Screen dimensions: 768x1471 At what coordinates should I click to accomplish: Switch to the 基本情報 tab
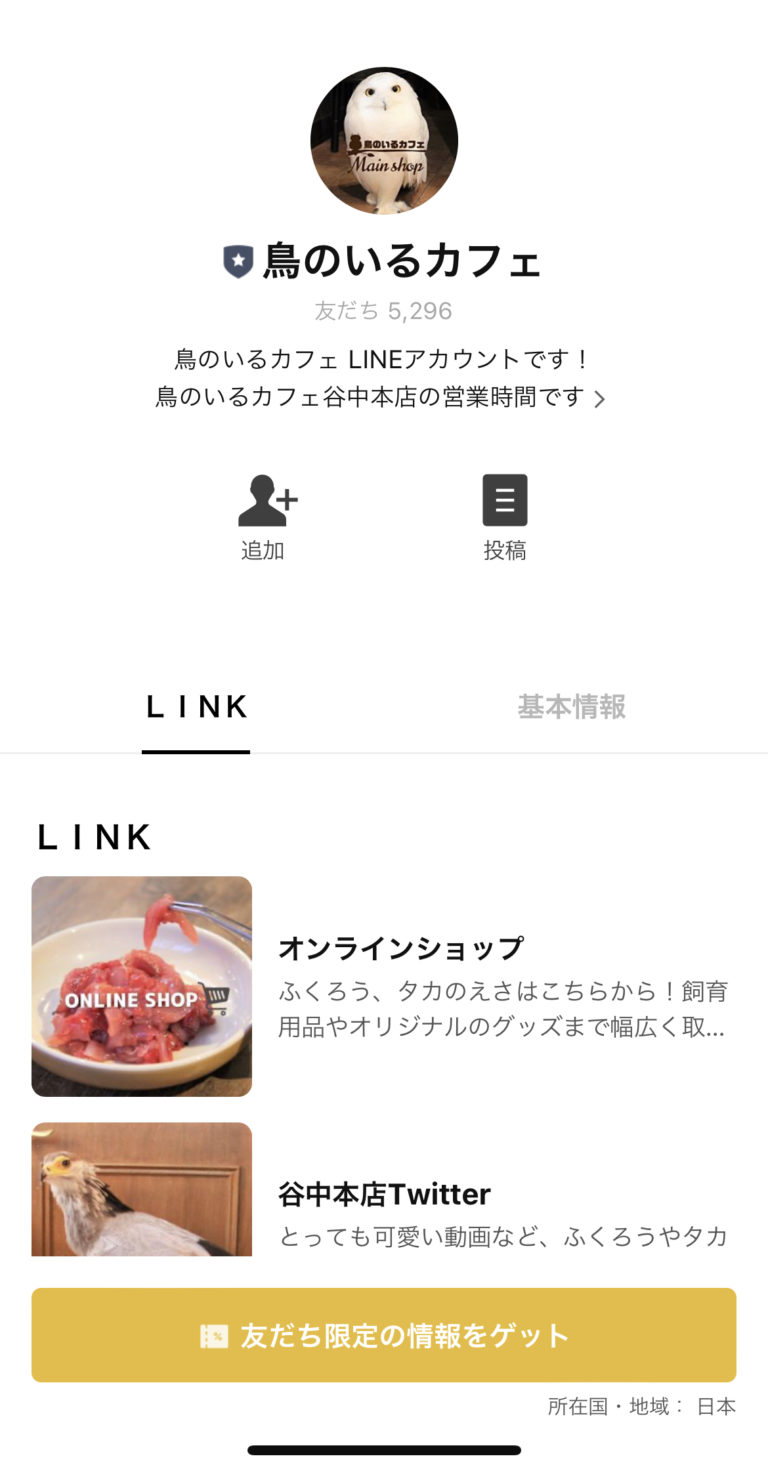(x=570, y=707)
